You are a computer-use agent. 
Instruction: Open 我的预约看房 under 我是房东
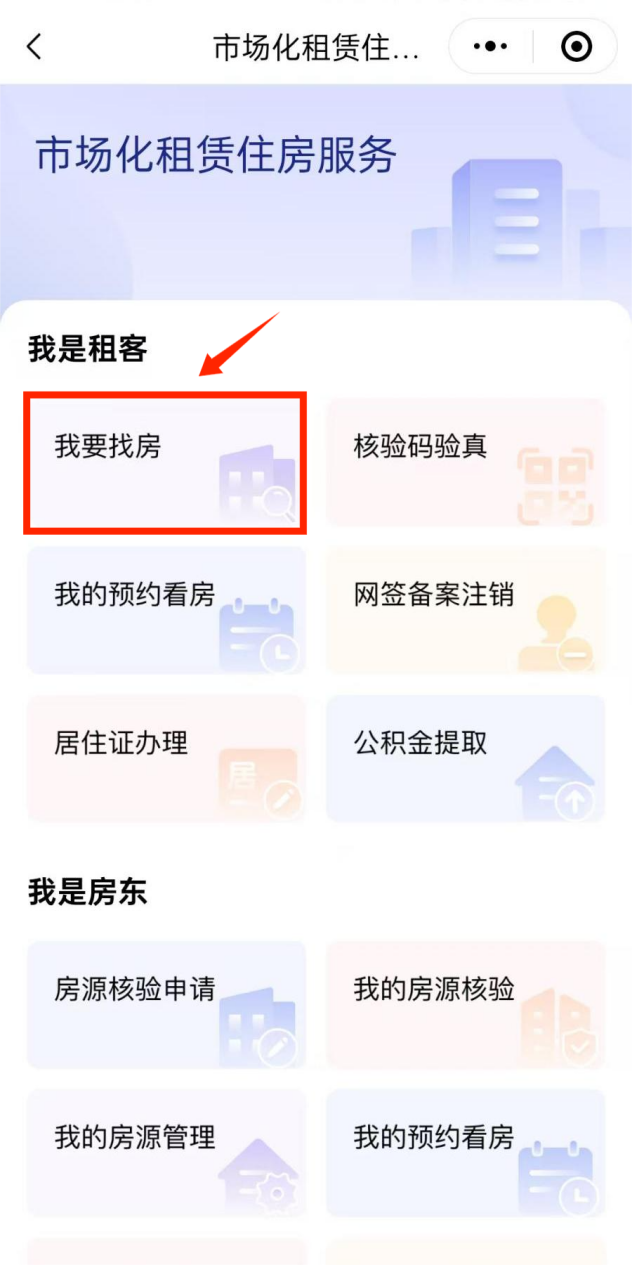click(x=466, y=1153)
